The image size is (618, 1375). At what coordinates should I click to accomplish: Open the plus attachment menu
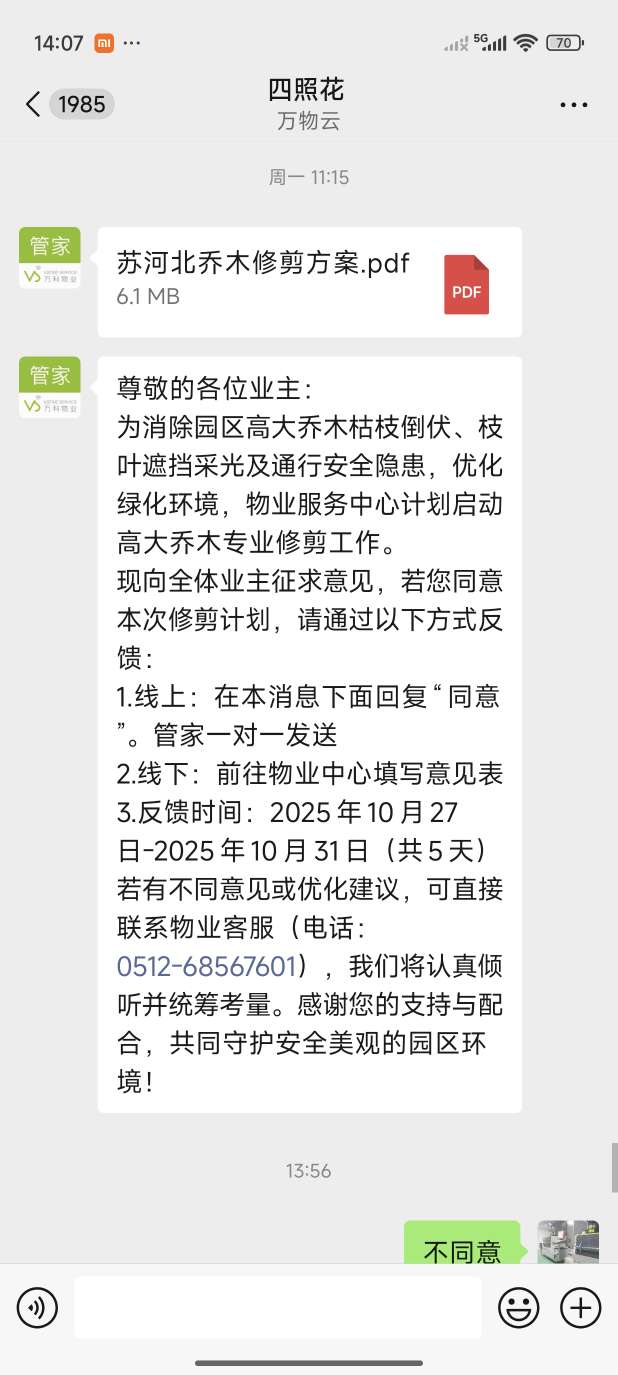(581, 1307)
